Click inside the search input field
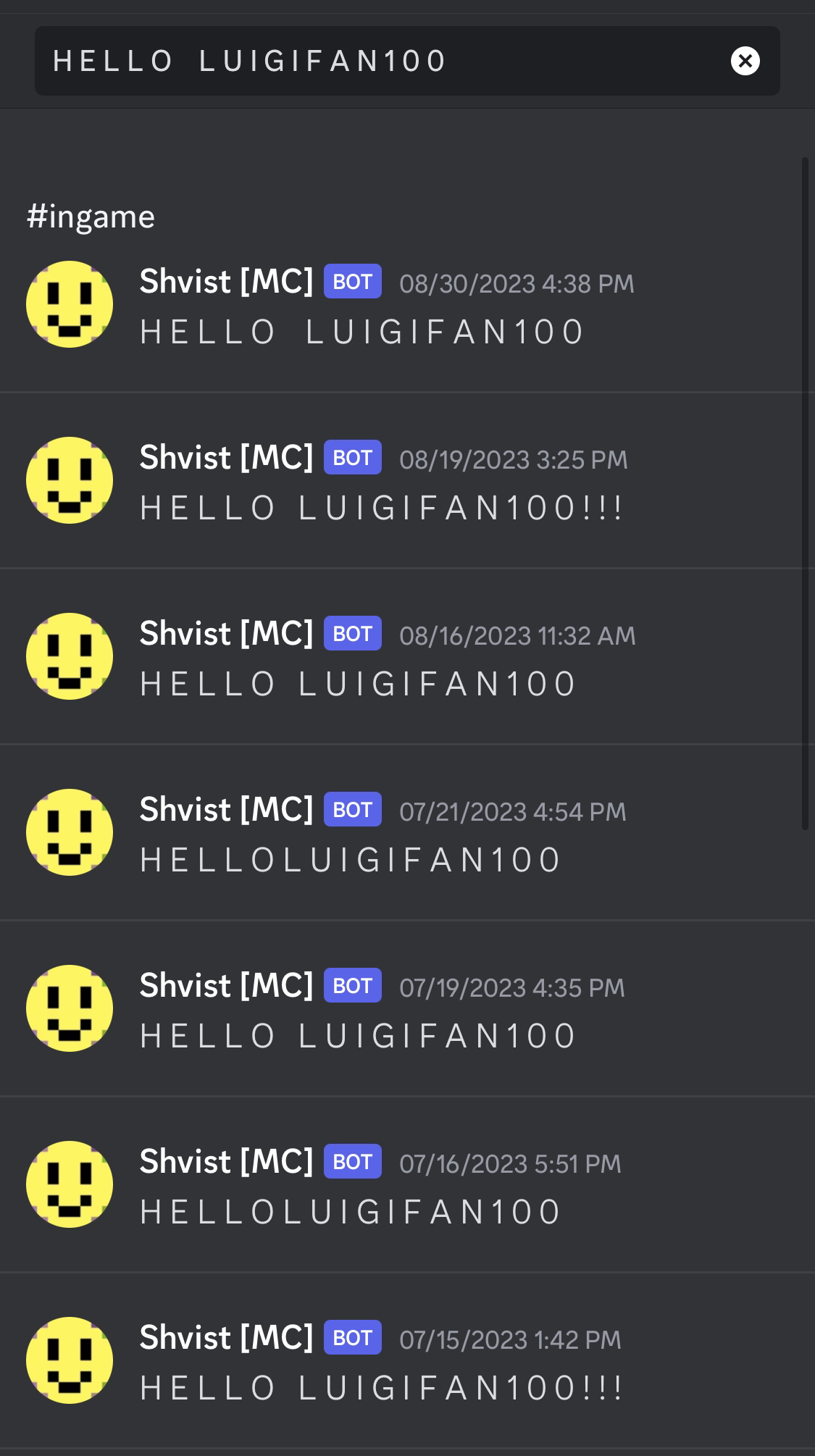The height and width of the screenshot is (1456, 815). [362, 61]
